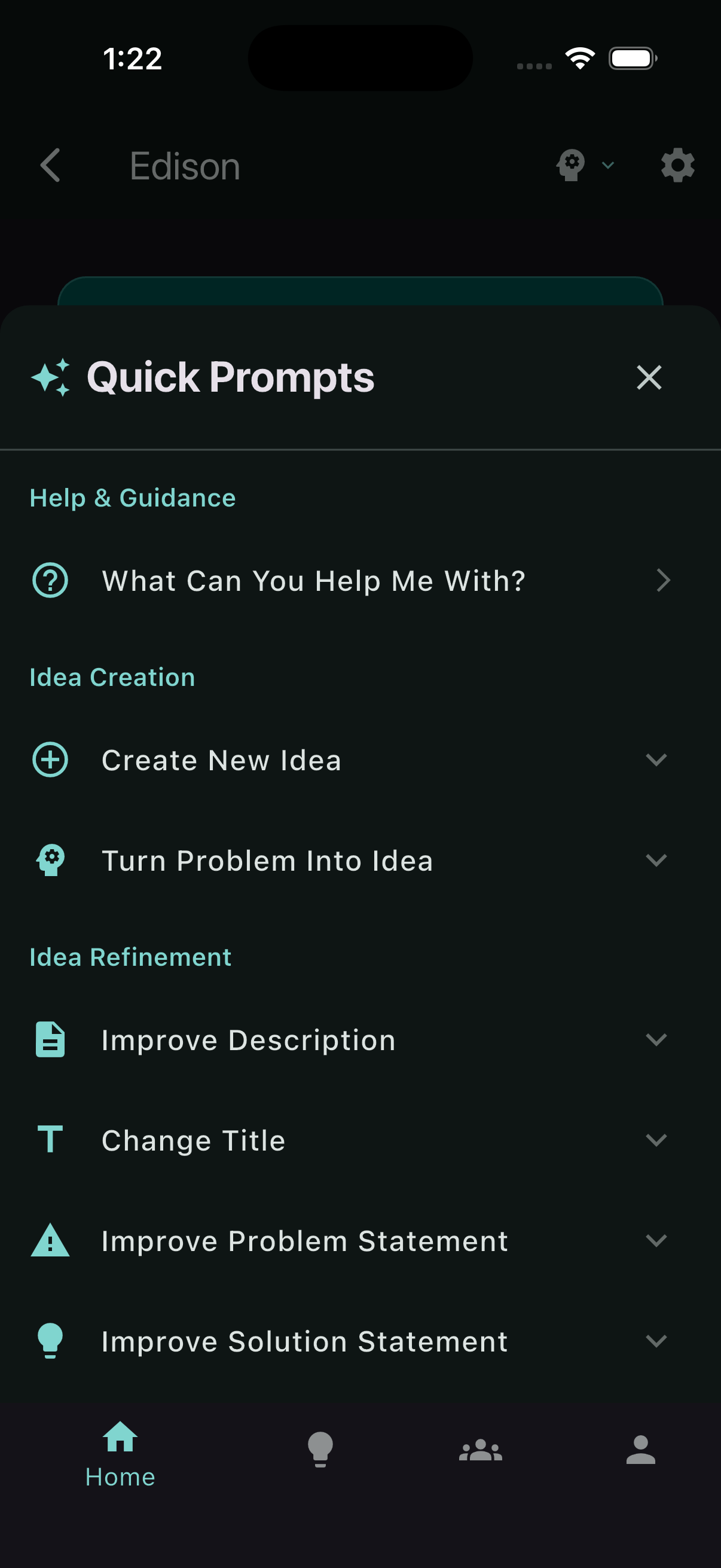Click the head-with-gear Turn Problem Into Idea icon
Screen dimensions: 721x1568
pyautogui.click(x=50, y=860)
